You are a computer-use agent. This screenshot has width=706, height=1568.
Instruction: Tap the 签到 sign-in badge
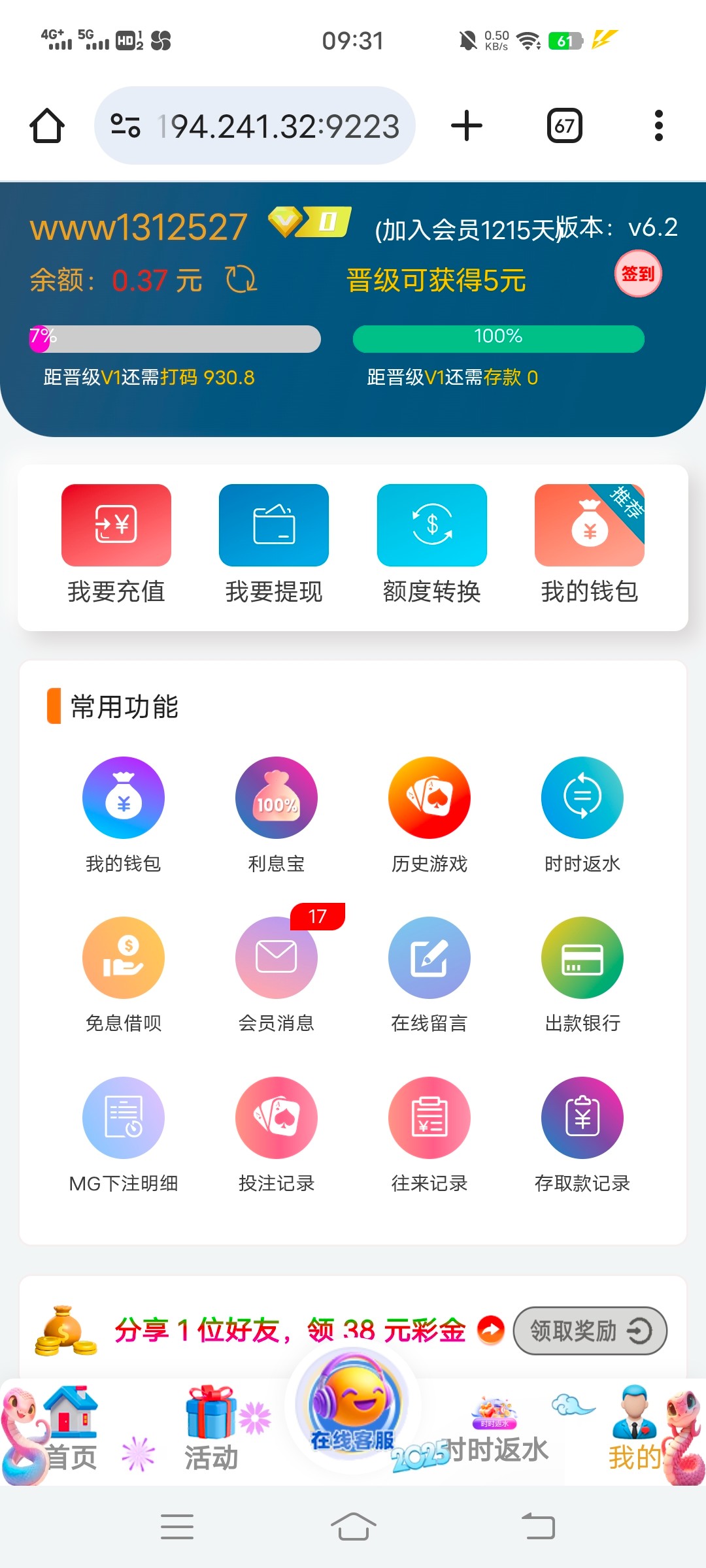coord(637,274)
